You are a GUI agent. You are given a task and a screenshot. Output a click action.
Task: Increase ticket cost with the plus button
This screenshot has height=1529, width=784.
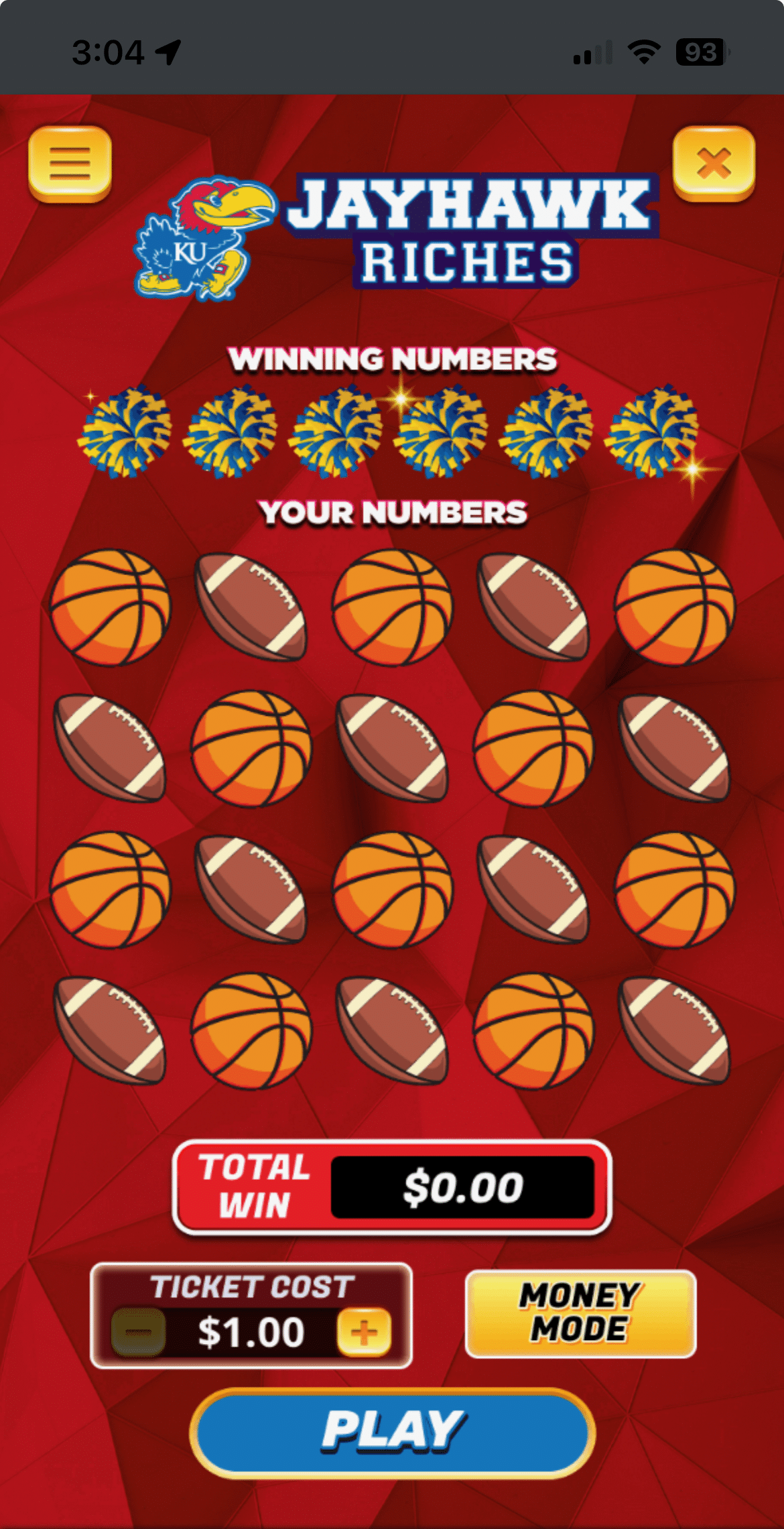(364, 1332)
